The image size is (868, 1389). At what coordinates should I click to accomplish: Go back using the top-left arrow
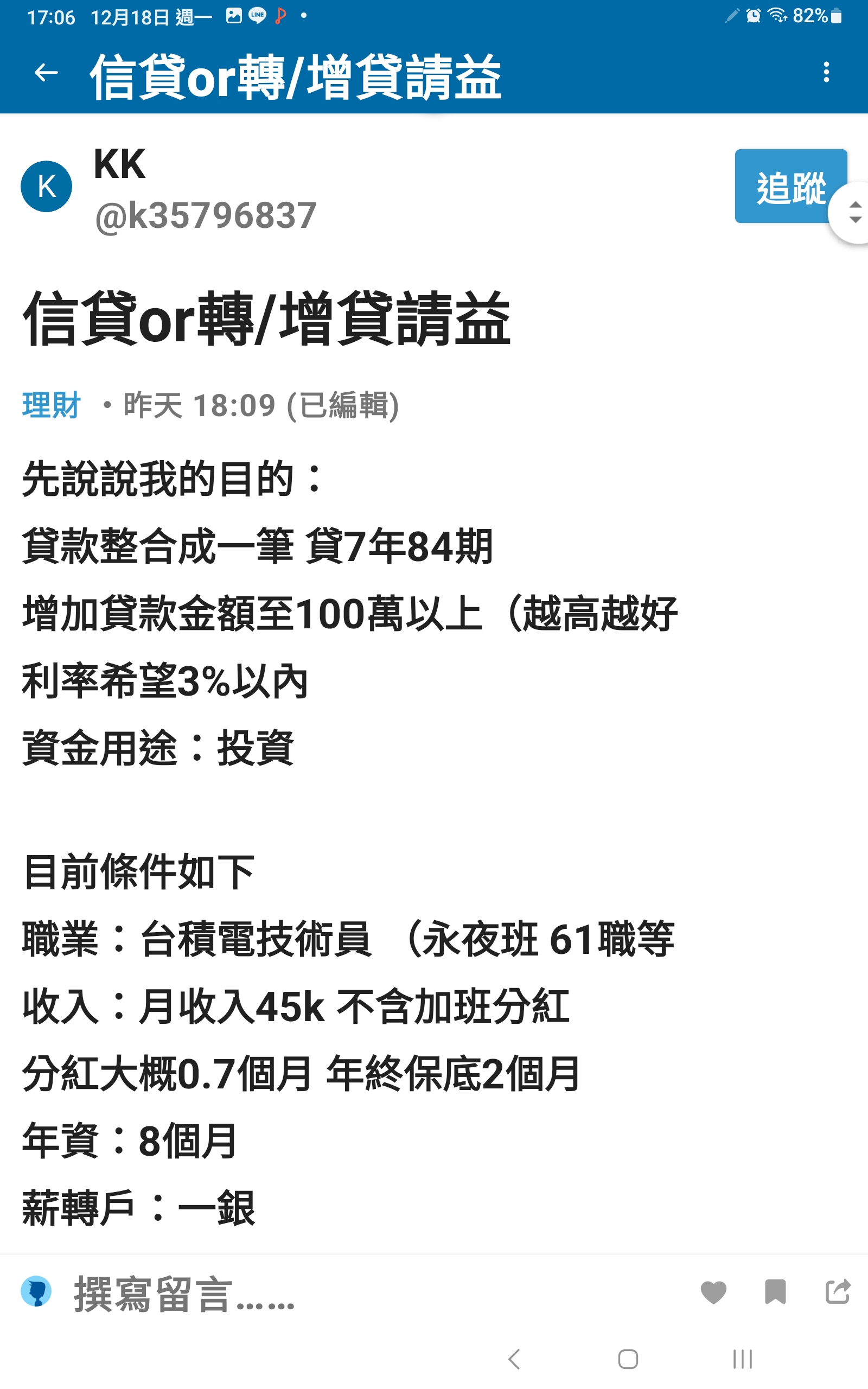[46, 73]
